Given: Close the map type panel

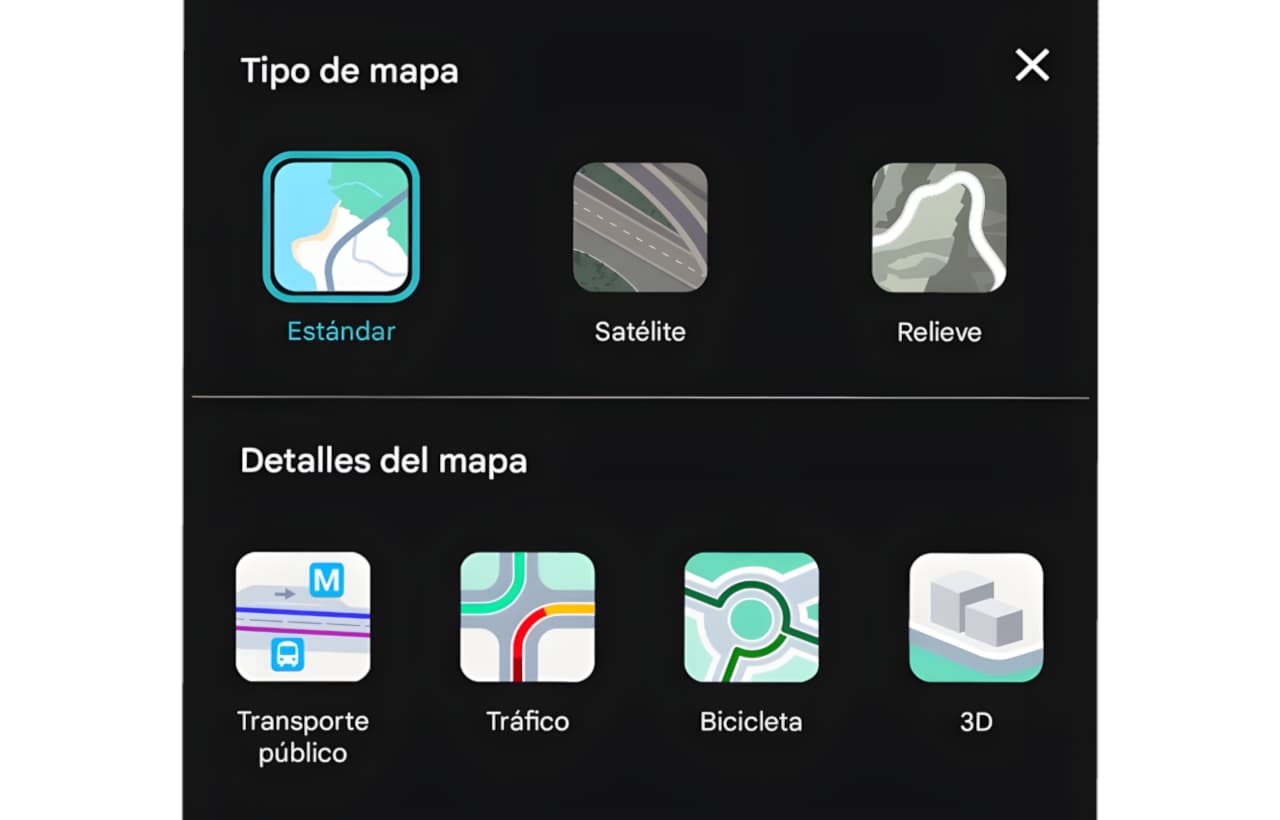Looking at the screenshot, I should pos(1032,66).
